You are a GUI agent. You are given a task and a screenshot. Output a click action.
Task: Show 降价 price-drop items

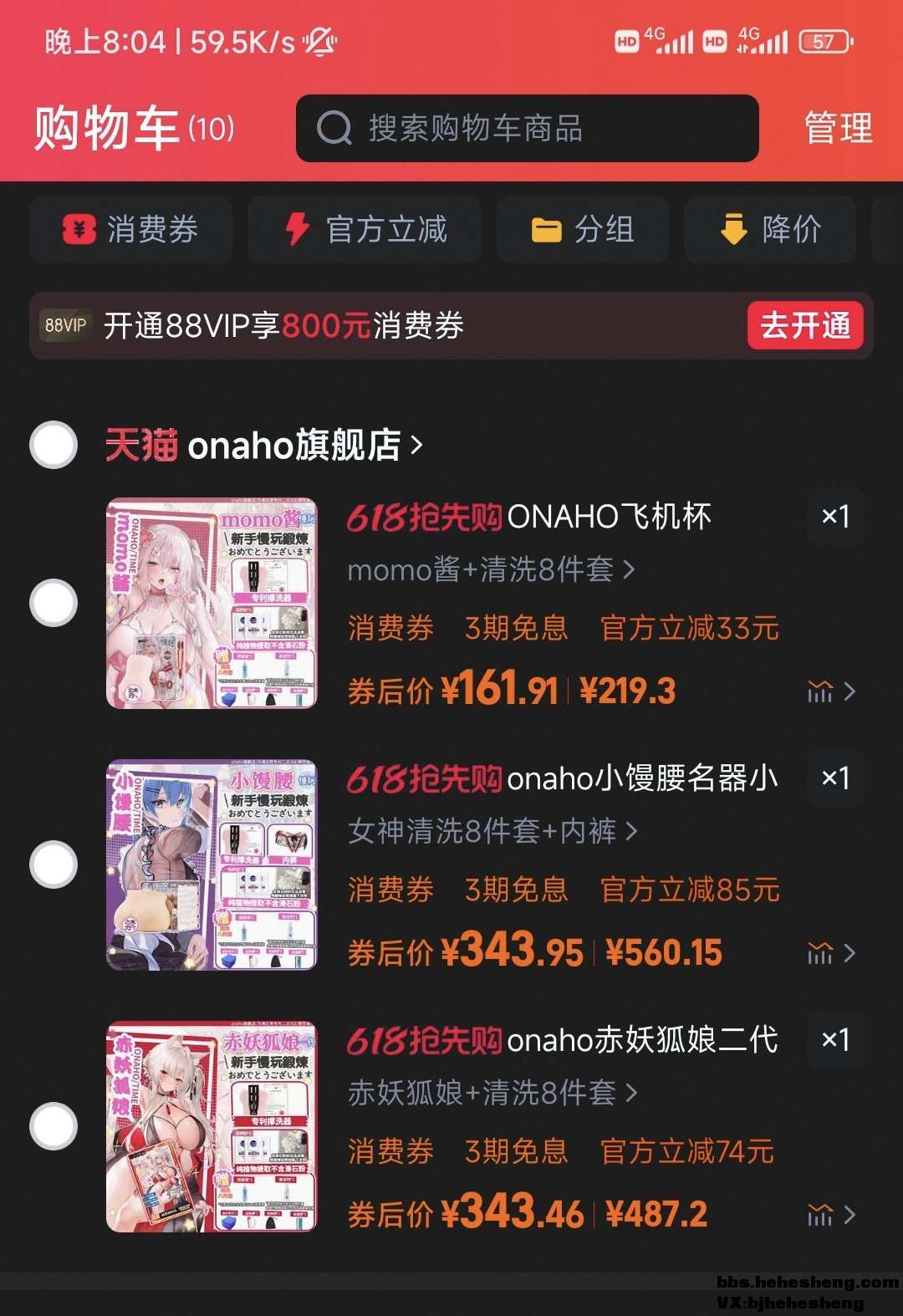point(770,230)
